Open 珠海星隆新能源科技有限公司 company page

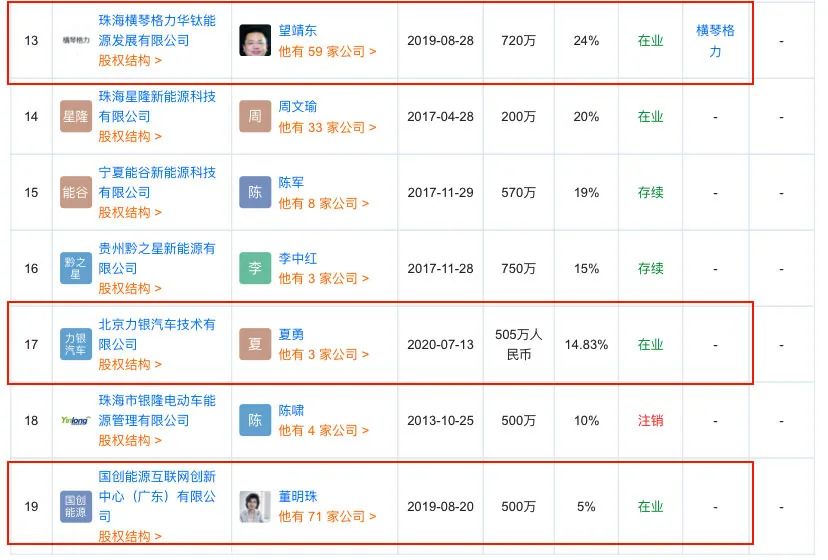point(156,107)
